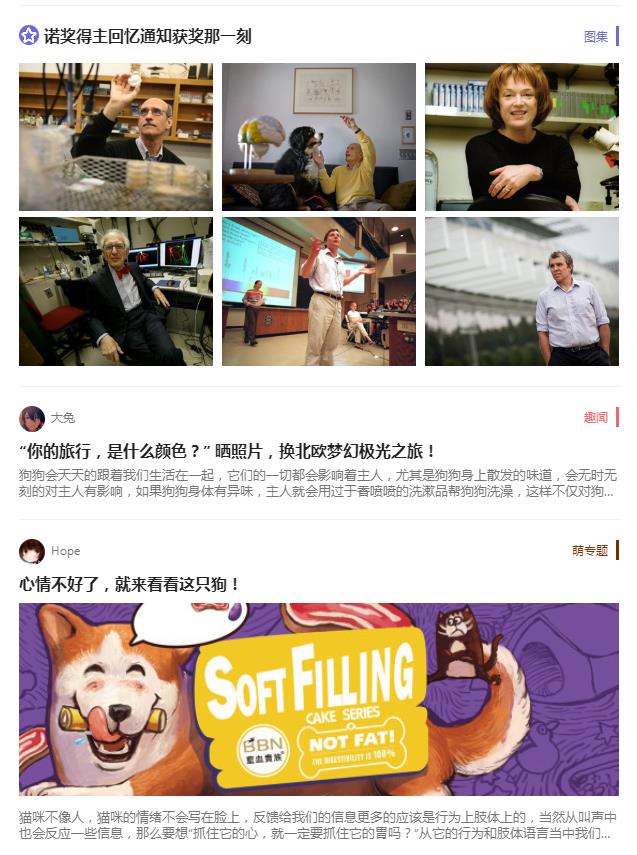View the photo of the man with a dog
Image resolution: width=637 pixels, height=855 pixels.
(318, 137)
